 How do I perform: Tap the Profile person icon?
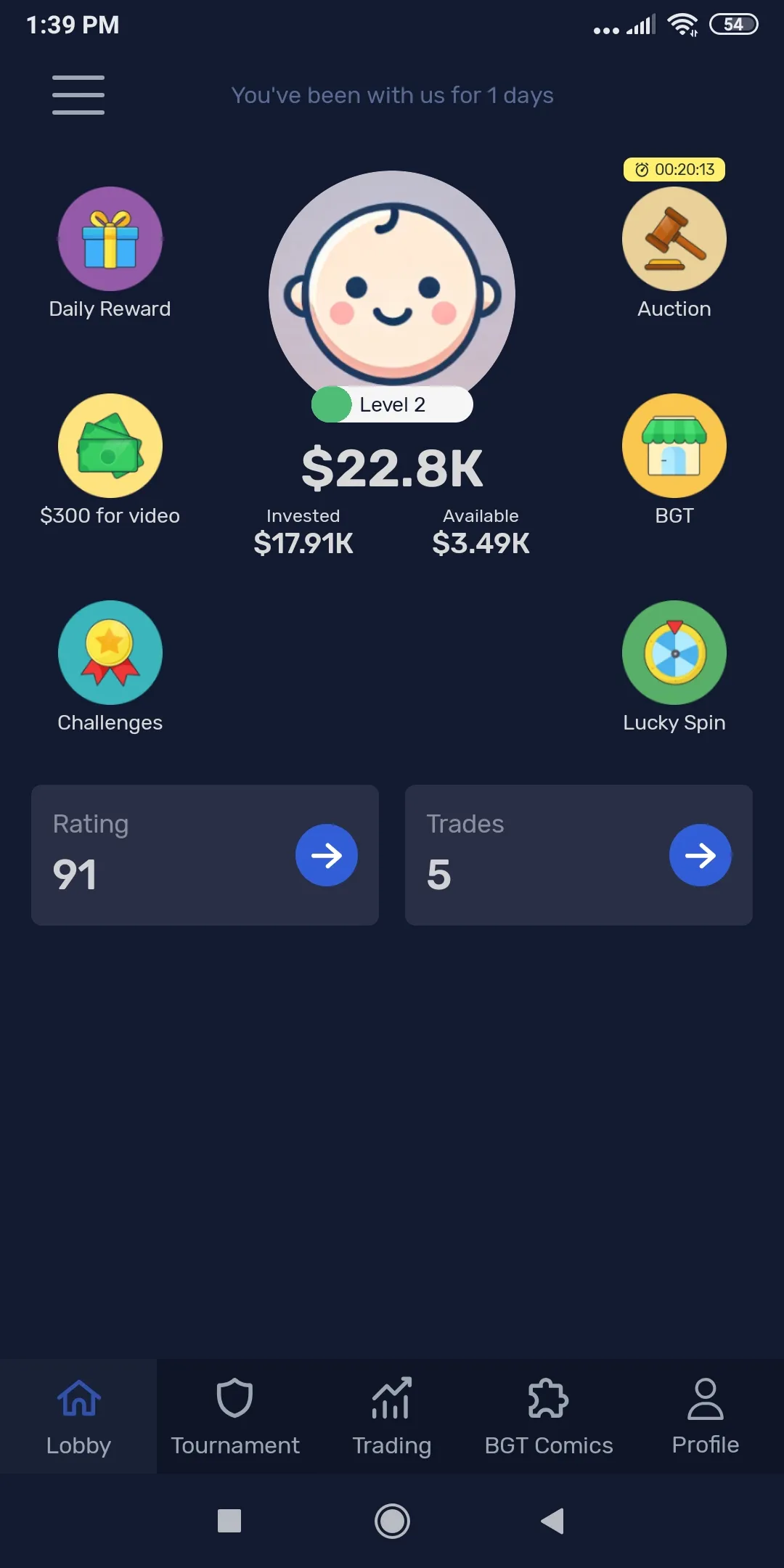point(703,1401)
